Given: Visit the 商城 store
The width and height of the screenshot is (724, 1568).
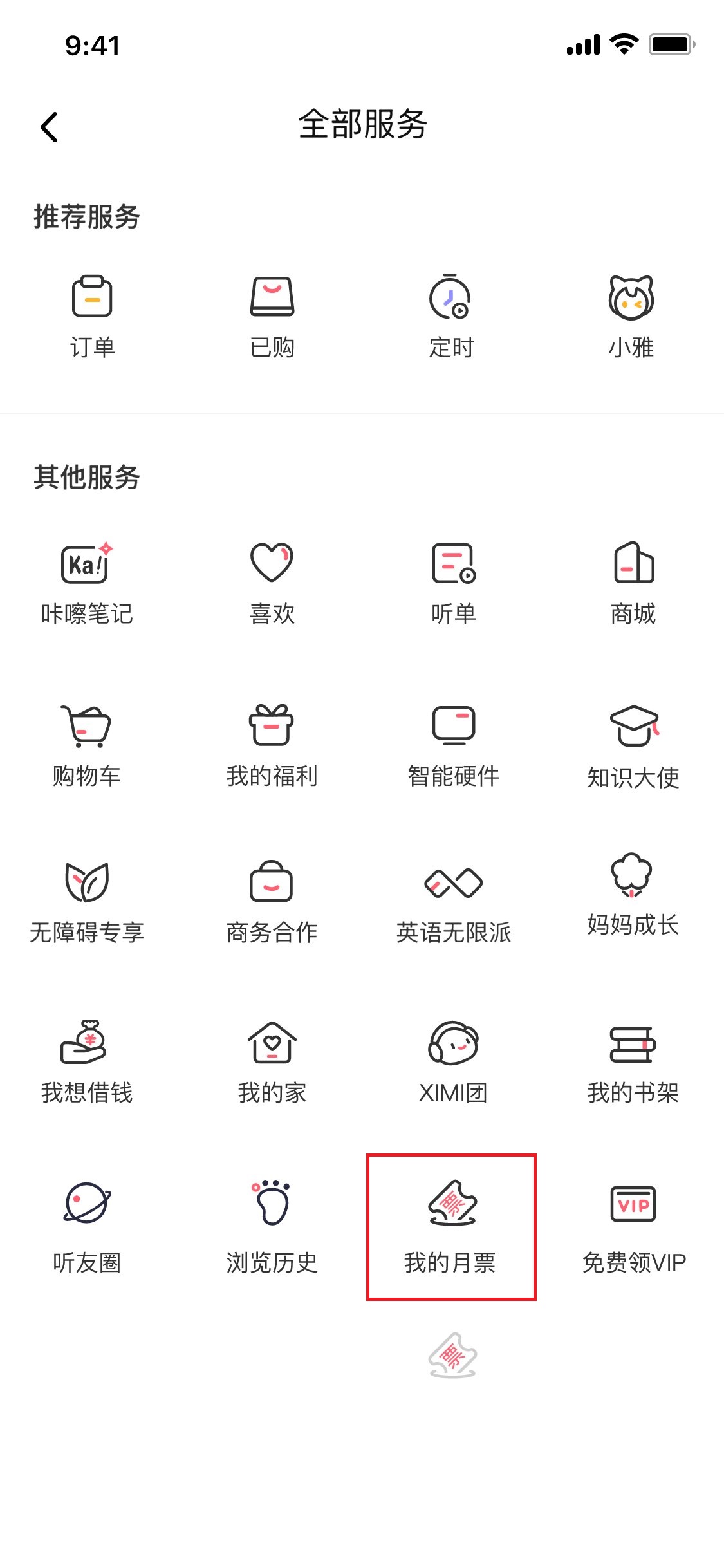Looking at the screenshot, I should [x=633, y=583].
